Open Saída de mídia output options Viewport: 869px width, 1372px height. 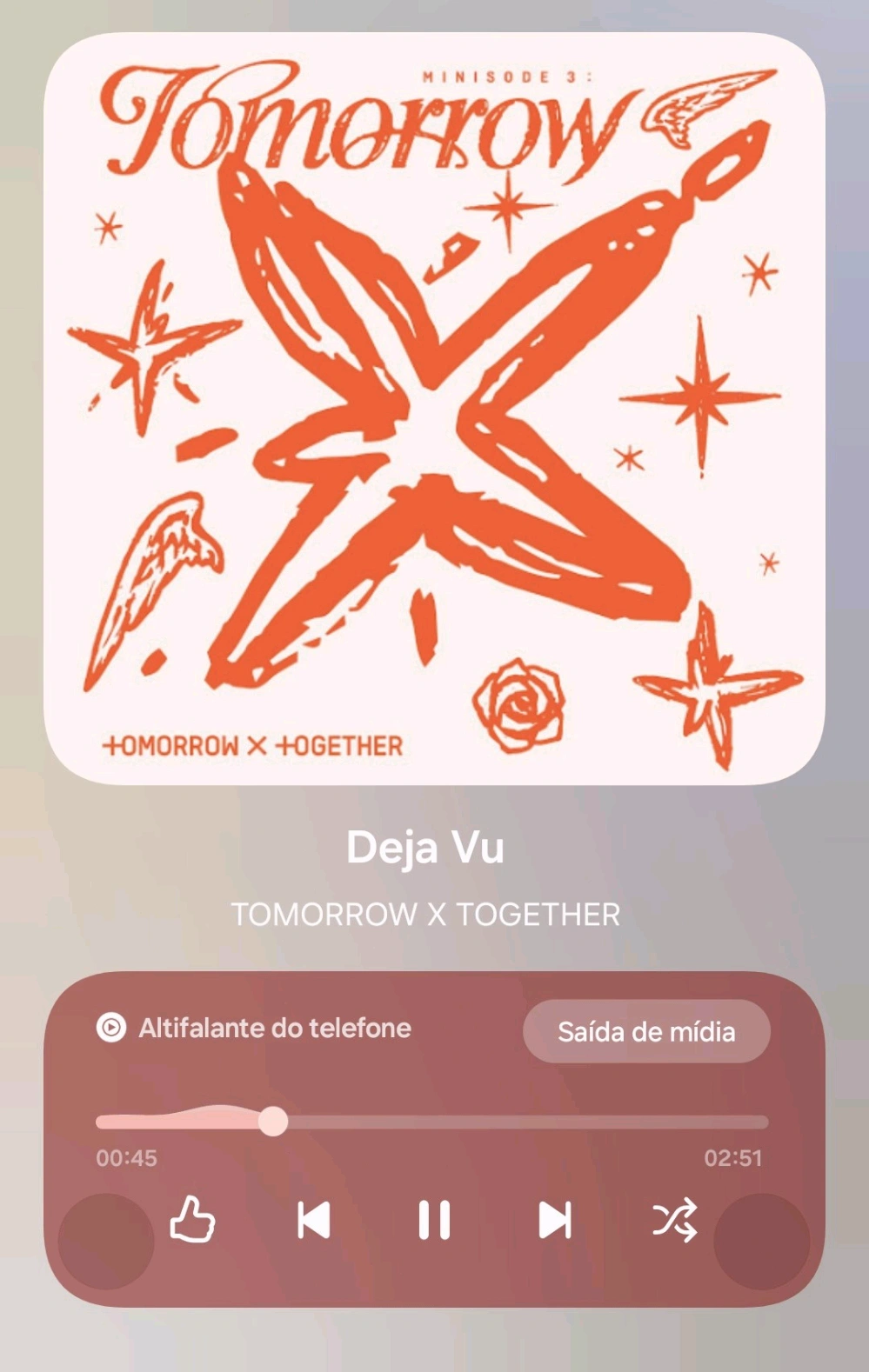click(x=646, y=1032)
